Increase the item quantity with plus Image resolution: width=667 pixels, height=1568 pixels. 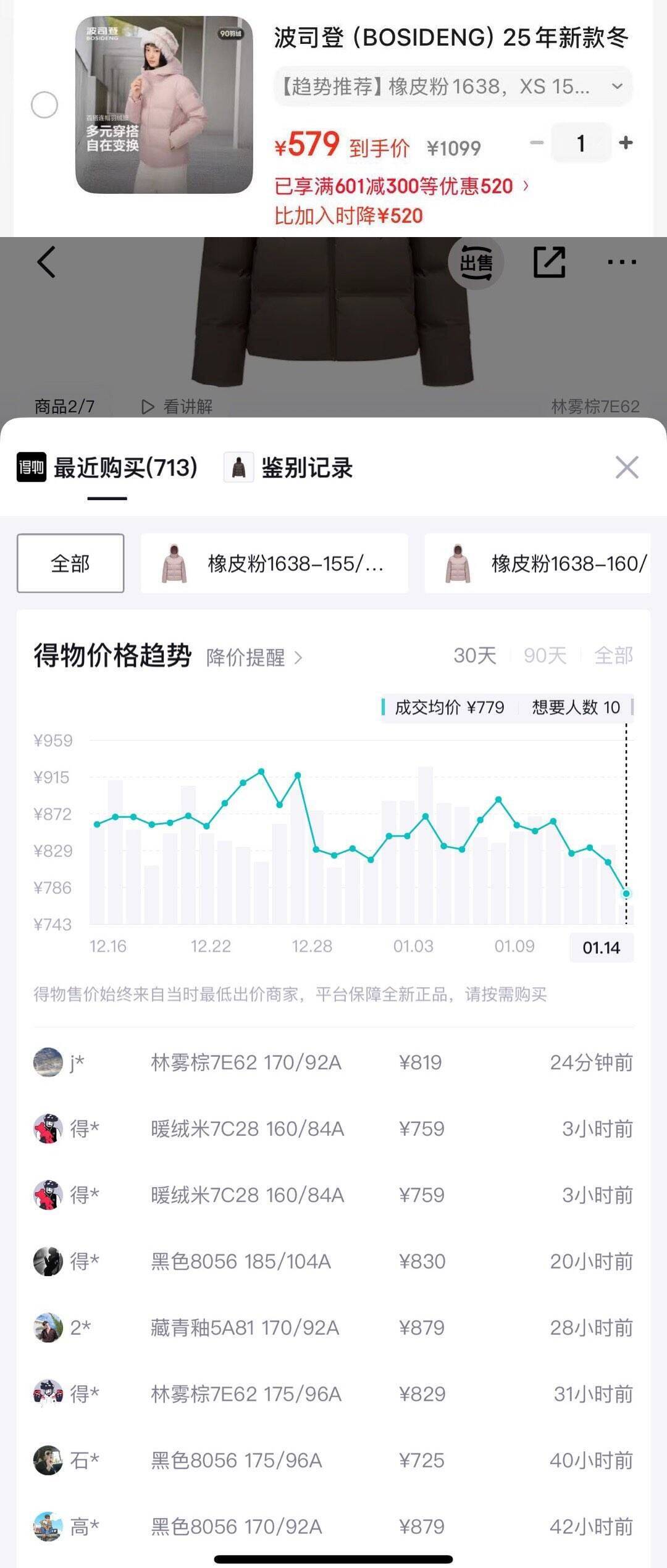(x=626, y=143)
